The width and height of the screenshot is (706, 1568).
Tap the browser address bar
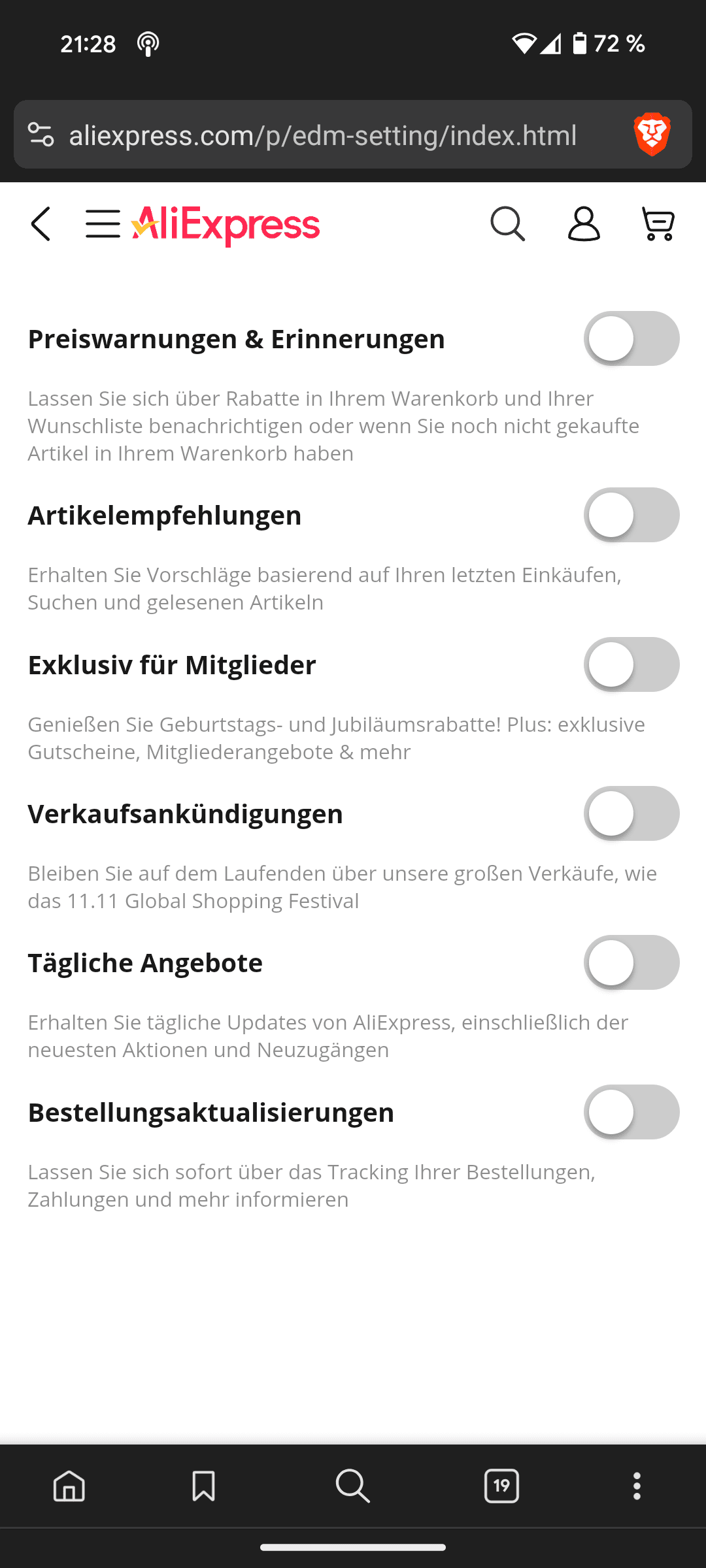pyautogui.click(x=323, y=135)
